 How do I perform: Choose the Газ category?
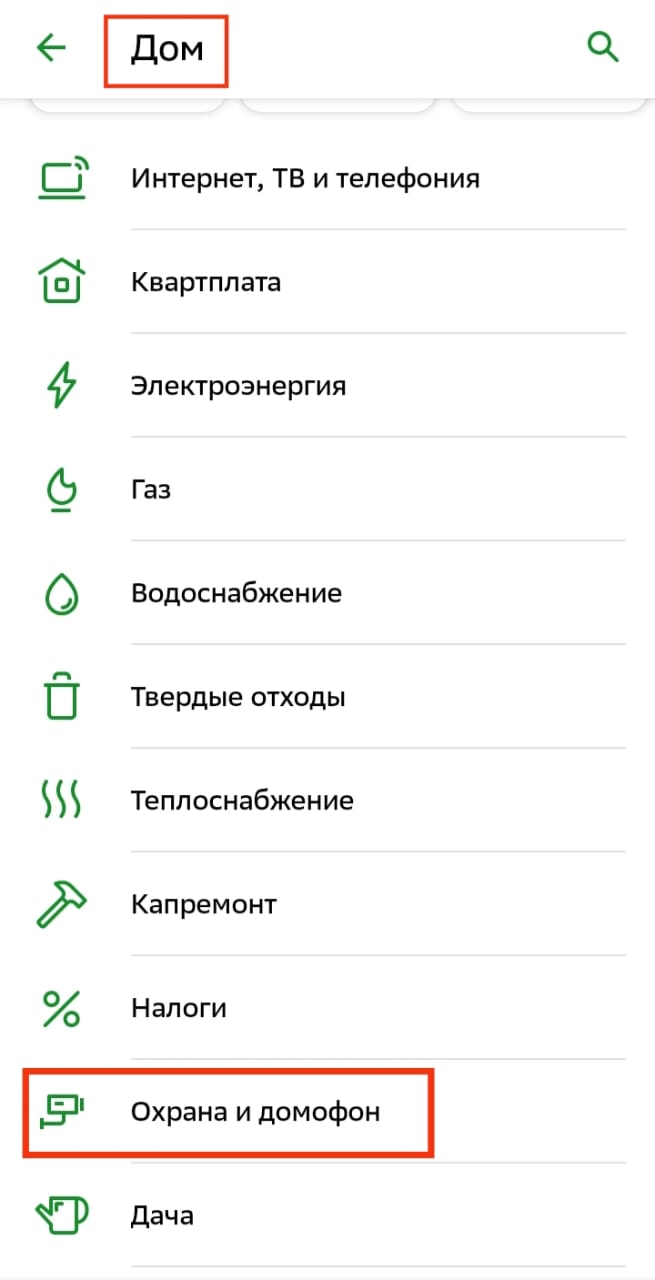coord(151,490)
